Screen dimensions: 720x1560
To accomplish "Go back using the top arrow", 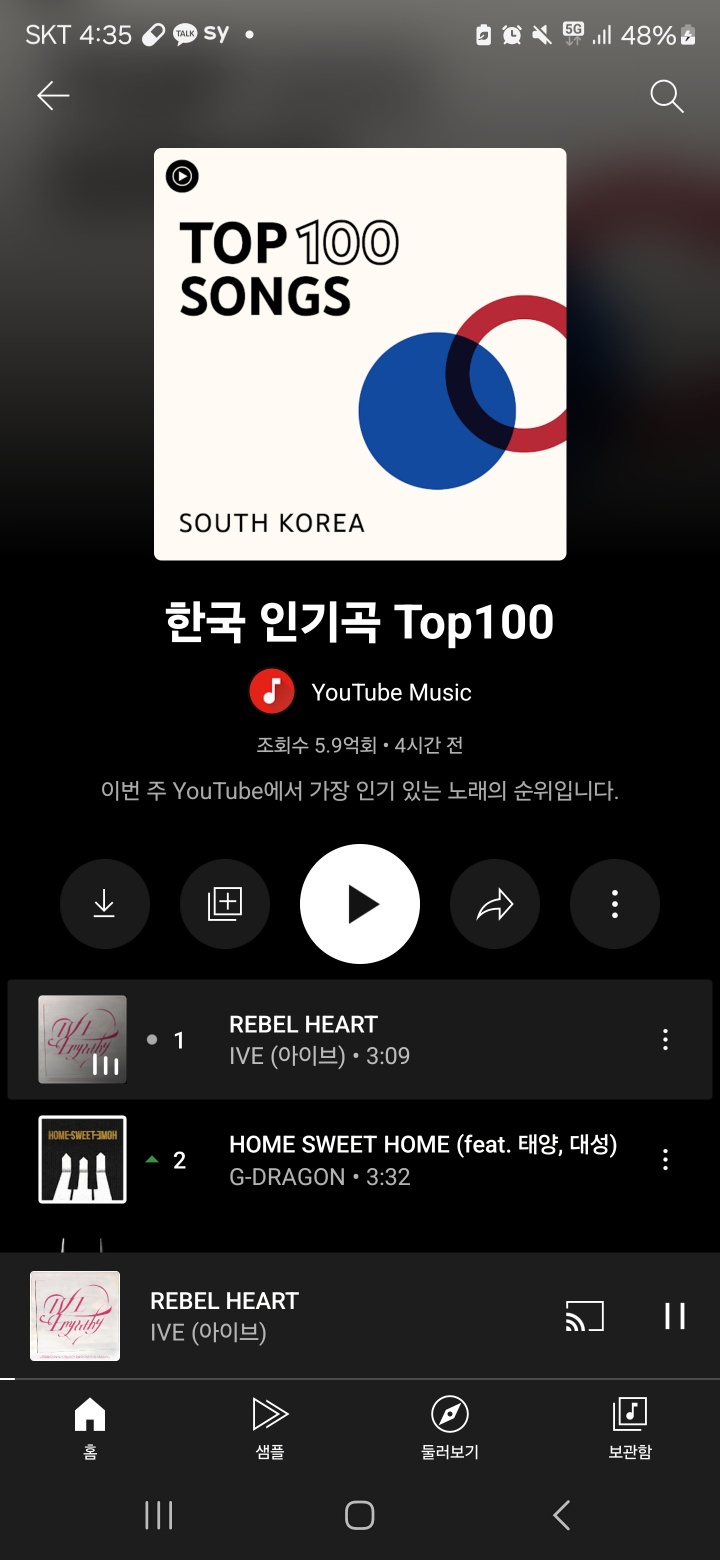I will pyautogui.click(x=53, y=96).
